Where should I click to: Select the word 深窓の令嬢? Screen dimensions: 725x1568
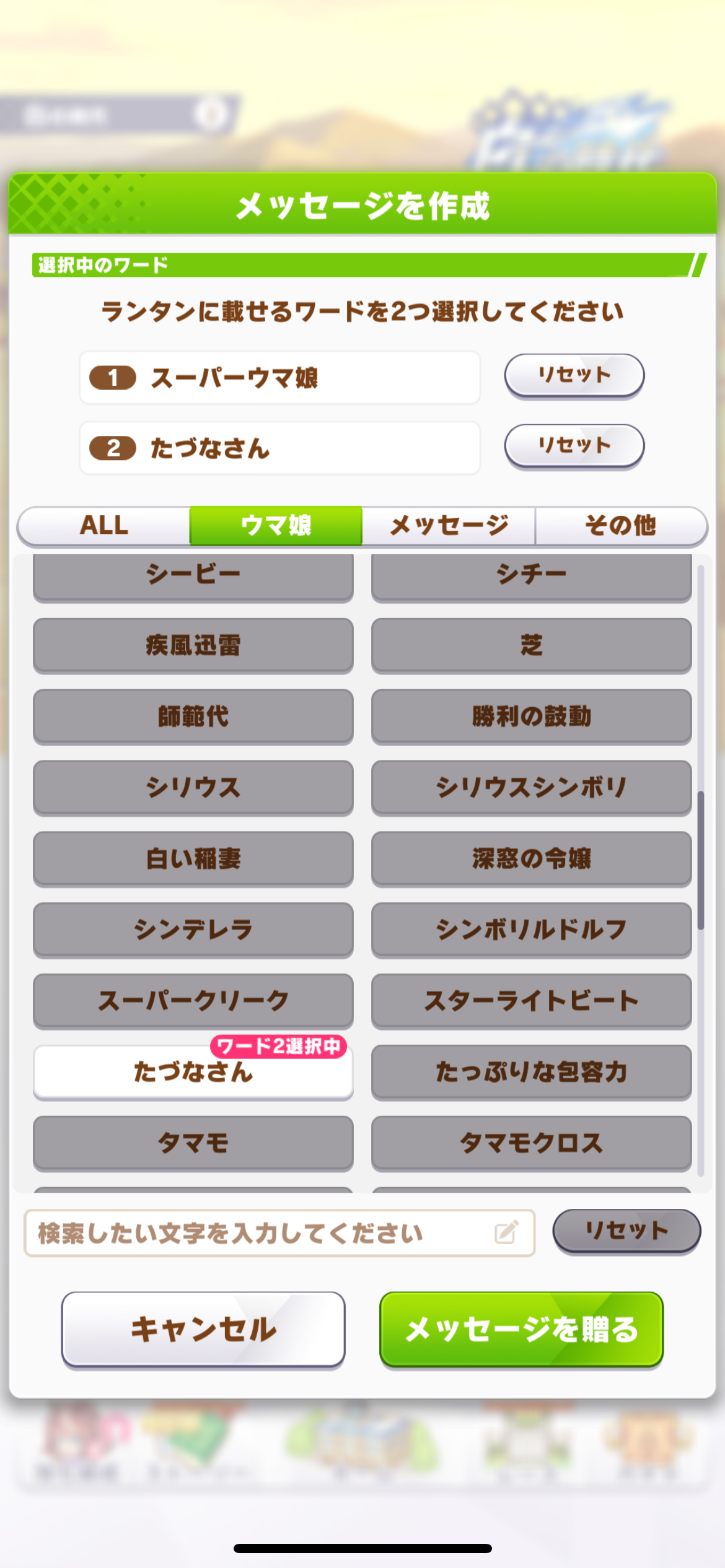531,859
